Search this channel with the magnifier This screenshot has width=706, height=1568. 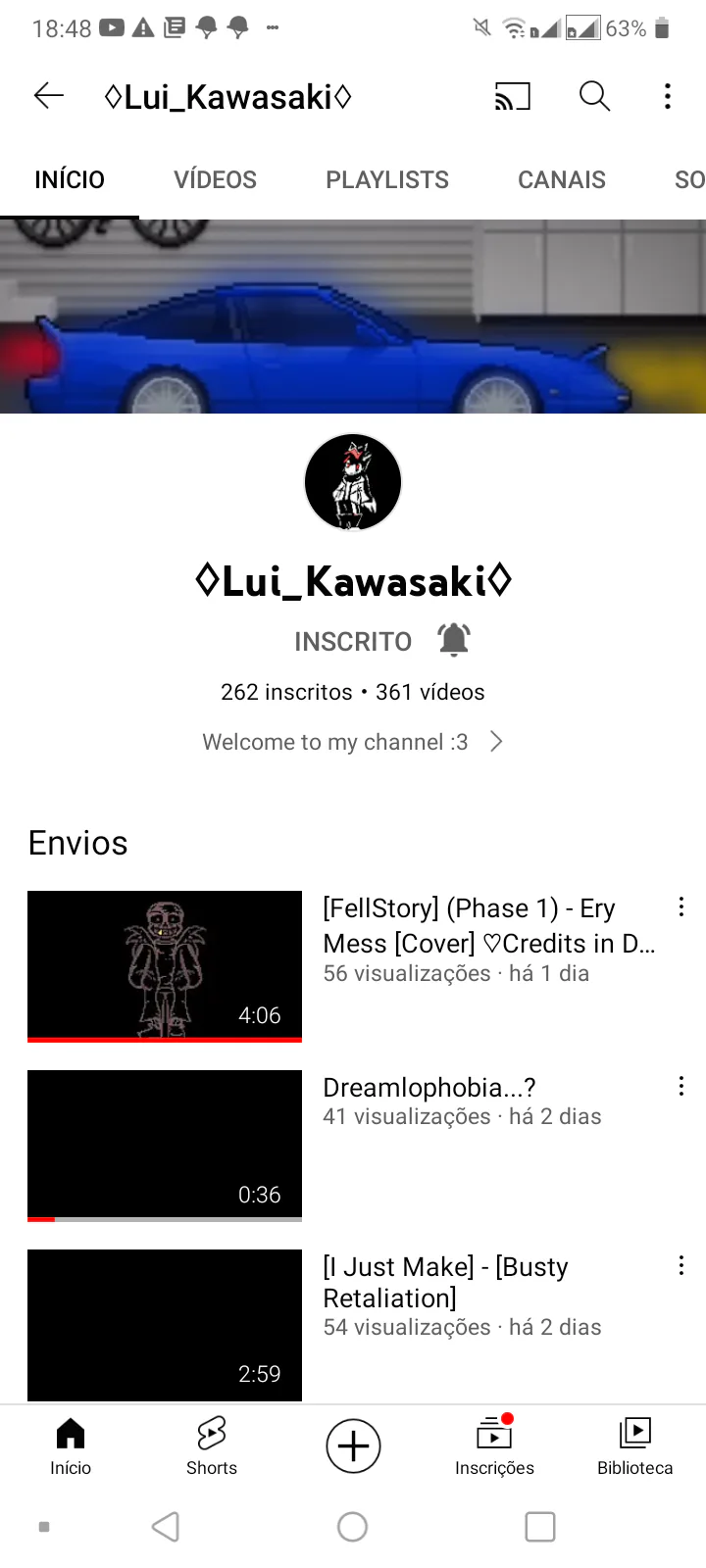coord(594,96)
